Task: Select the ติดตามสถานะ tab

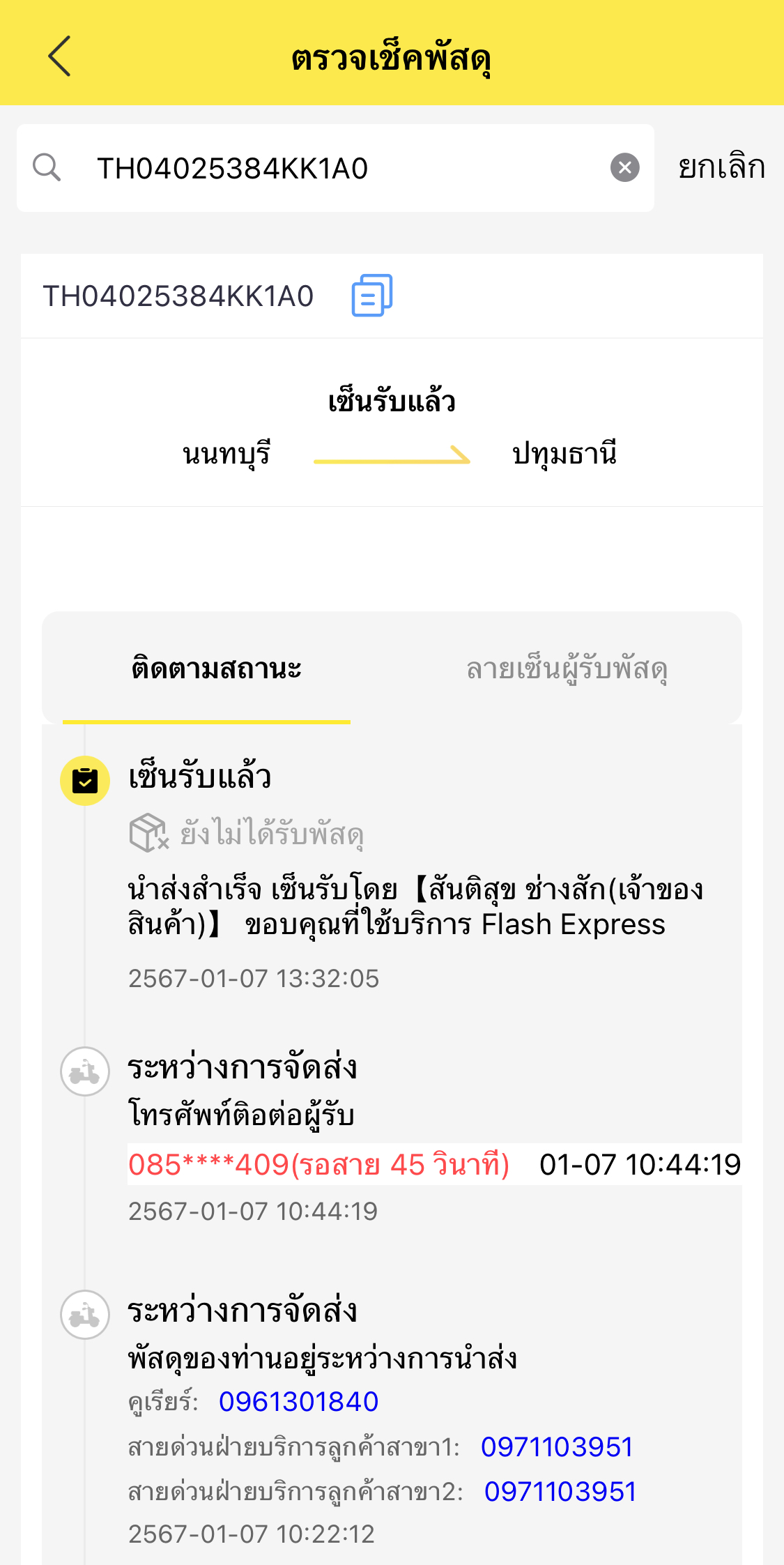Action: 216,669
